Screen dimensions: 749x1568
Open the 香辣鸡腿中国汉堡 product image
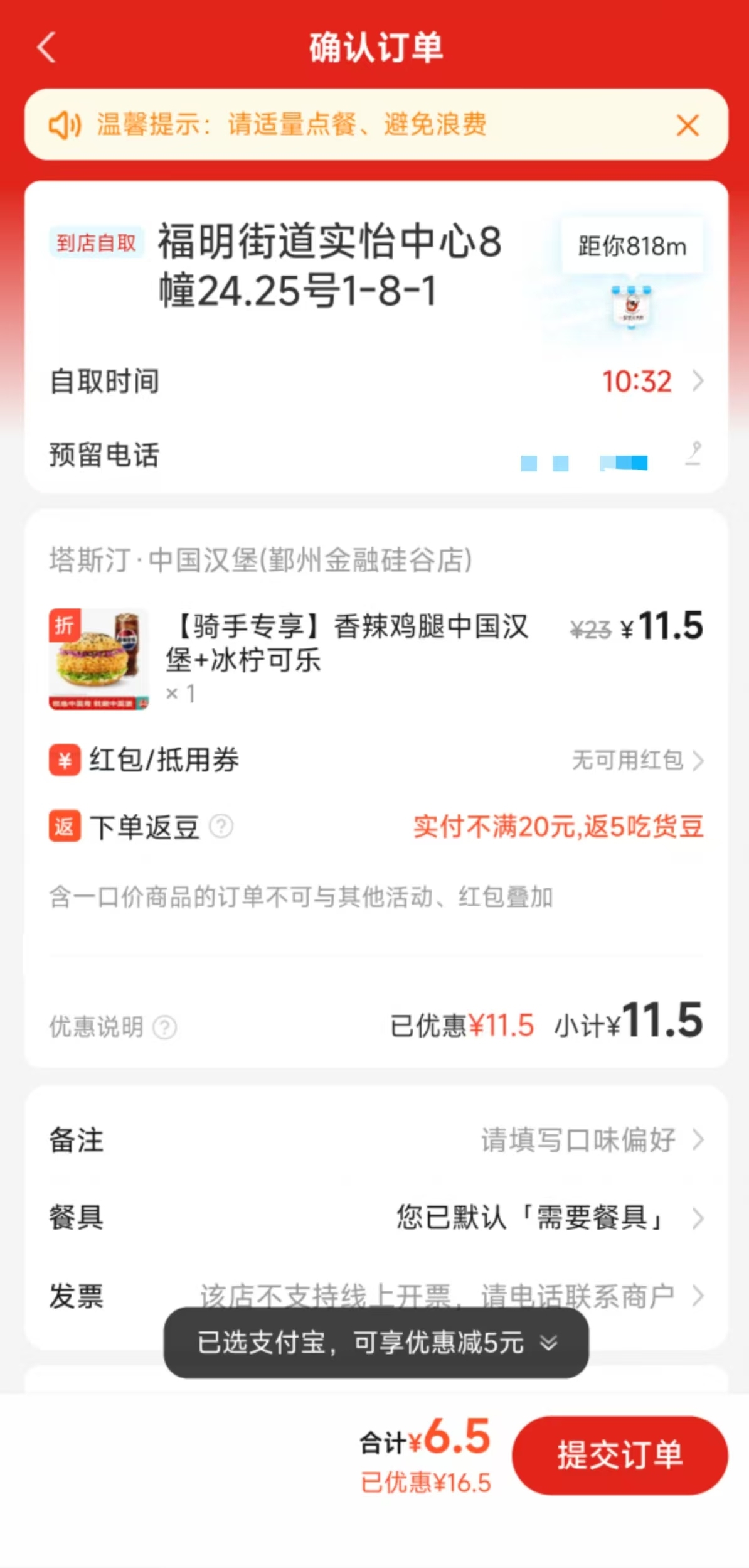(x=99, y=658)
